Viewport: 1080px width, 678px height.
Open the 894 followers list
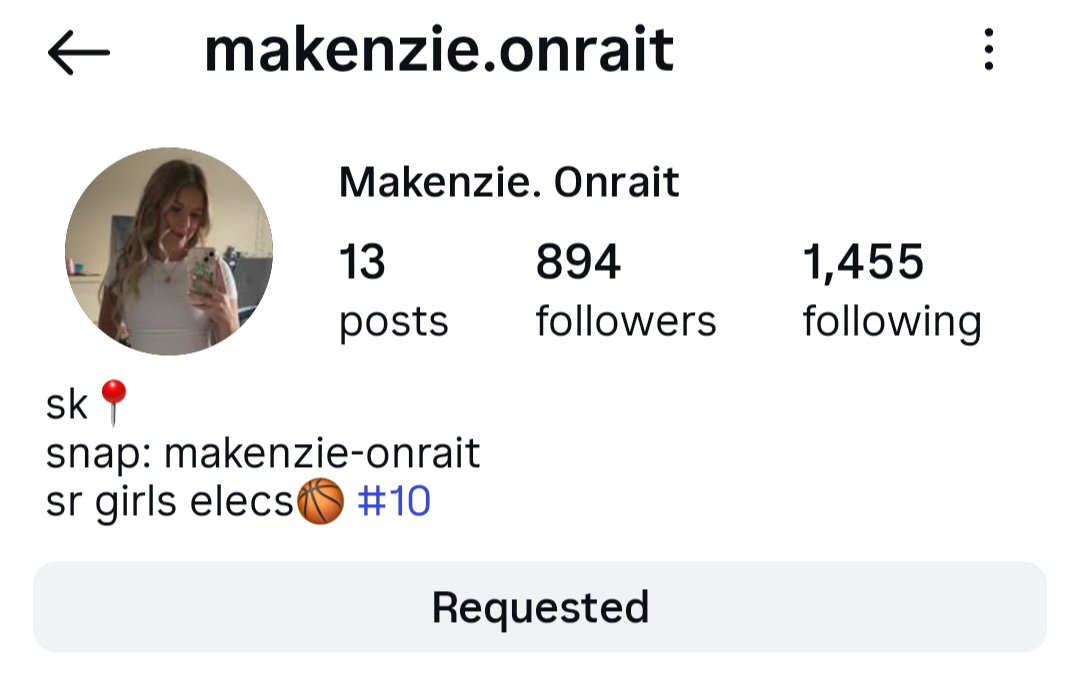coord(625,291)
